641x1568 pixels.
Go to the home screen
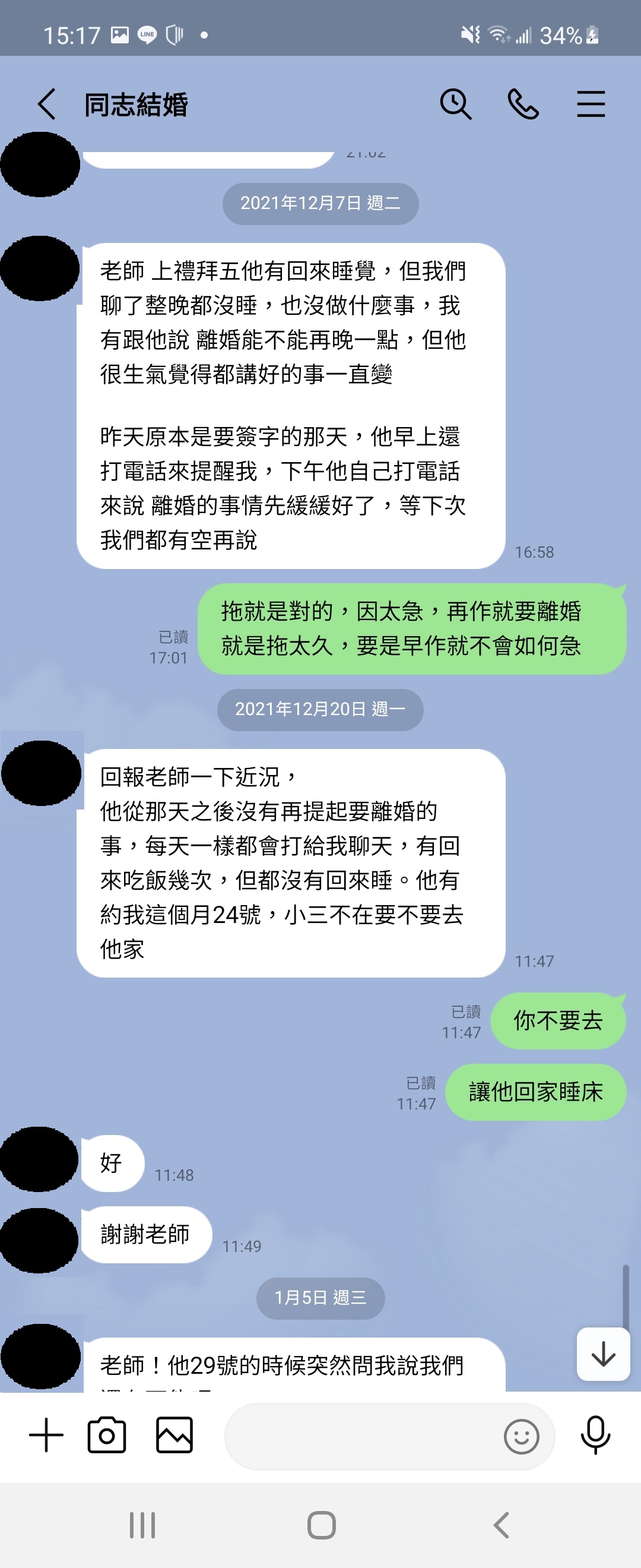321,1525
